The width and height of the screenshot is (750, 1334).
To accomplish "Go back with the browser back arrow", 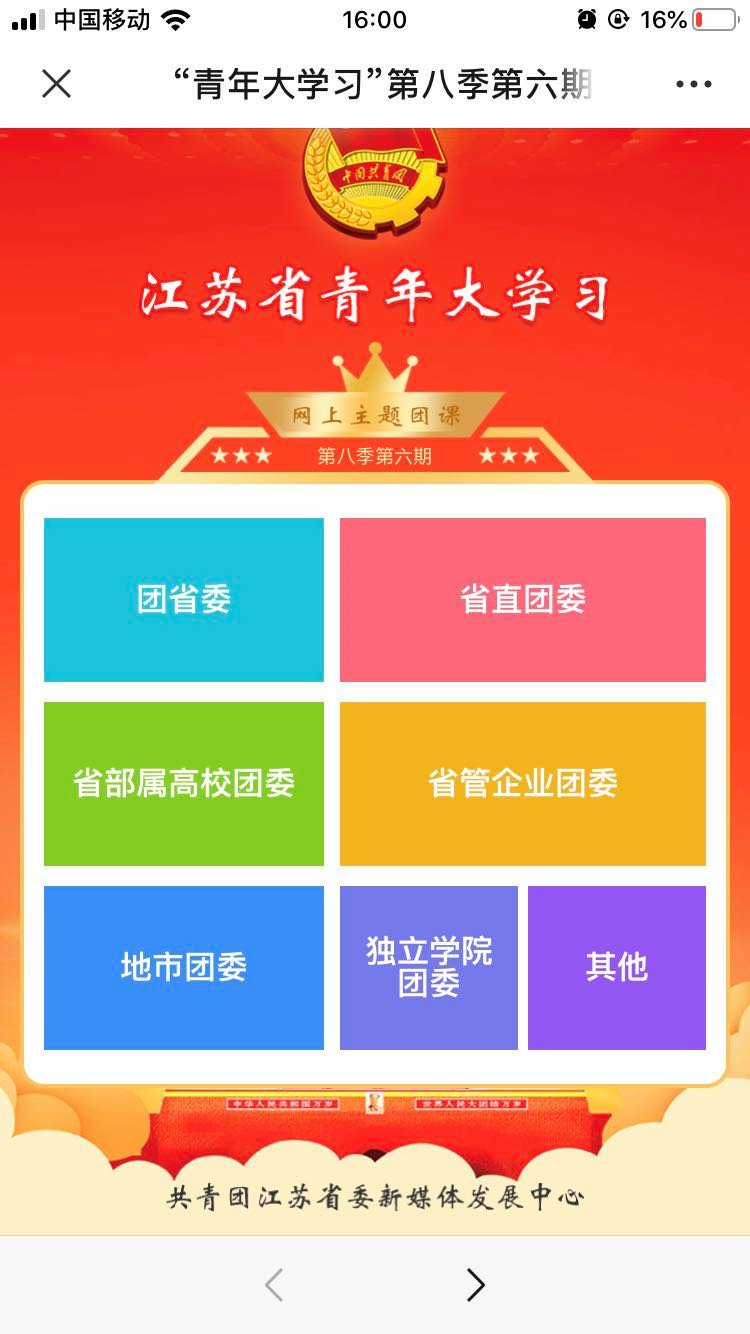I will click(274, 1285).
